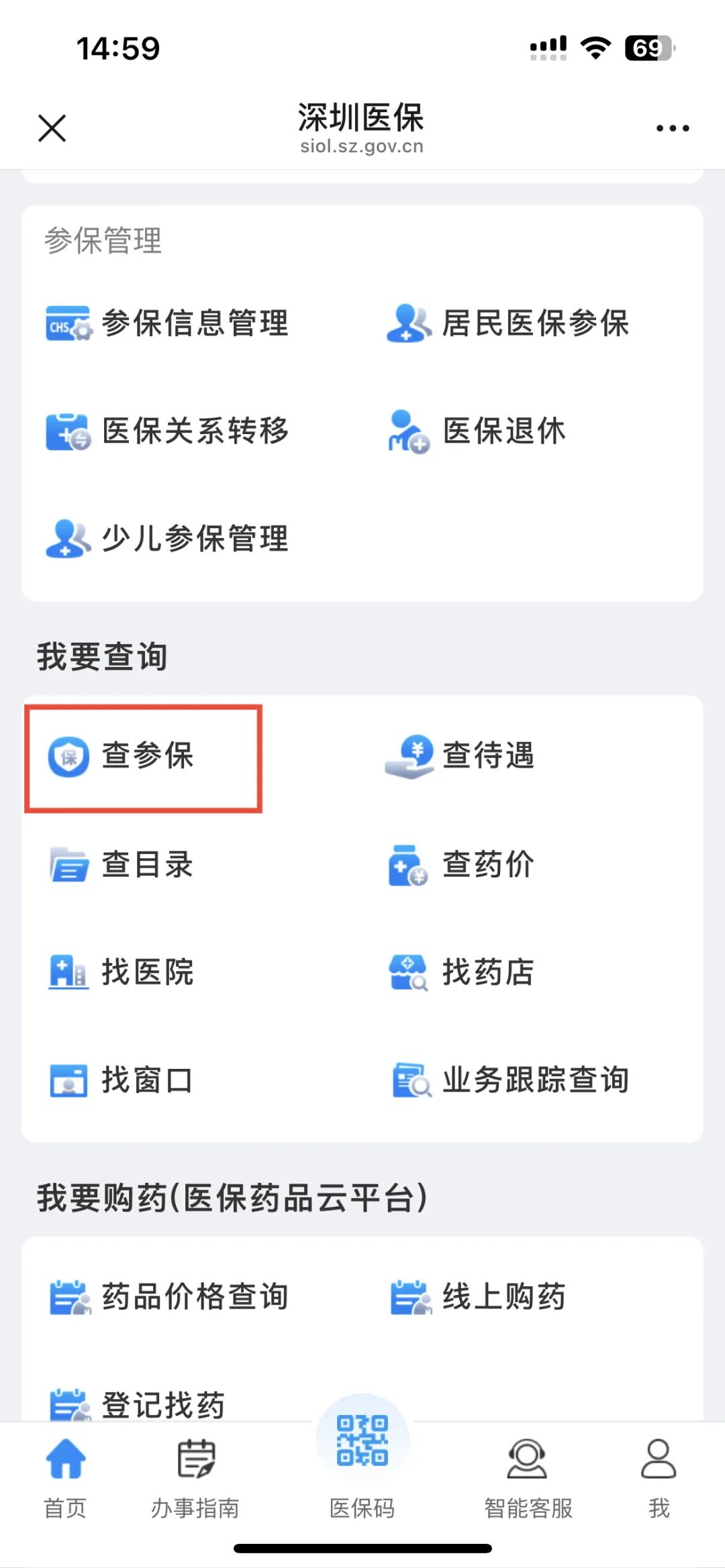Select 医保关系转移
Image resolution: width=725 pixels, height=1568 pixels.
point(168,431)
